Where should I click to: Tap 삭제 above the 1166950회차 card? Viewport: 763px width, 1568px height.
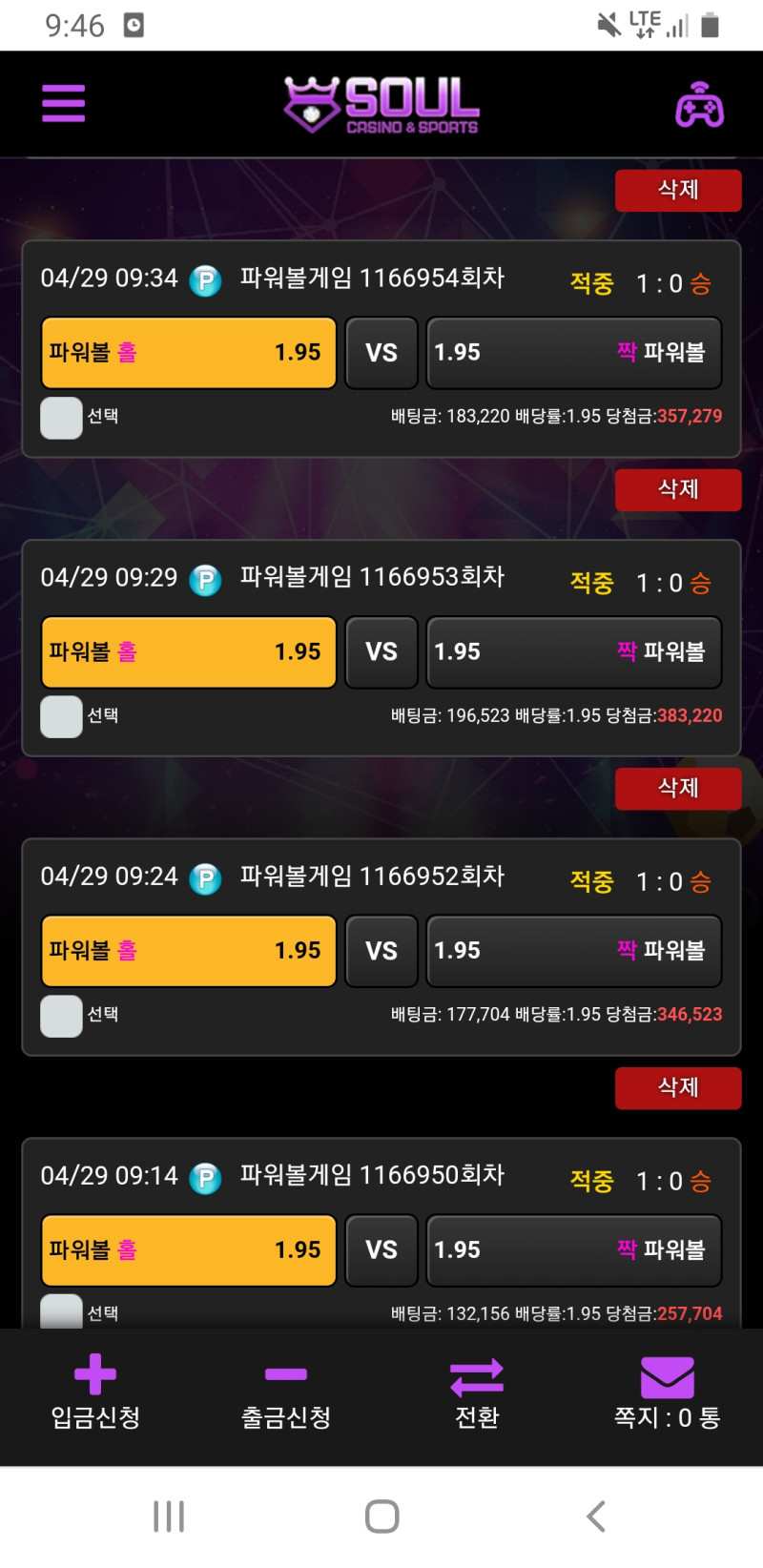coord(677,1087)
